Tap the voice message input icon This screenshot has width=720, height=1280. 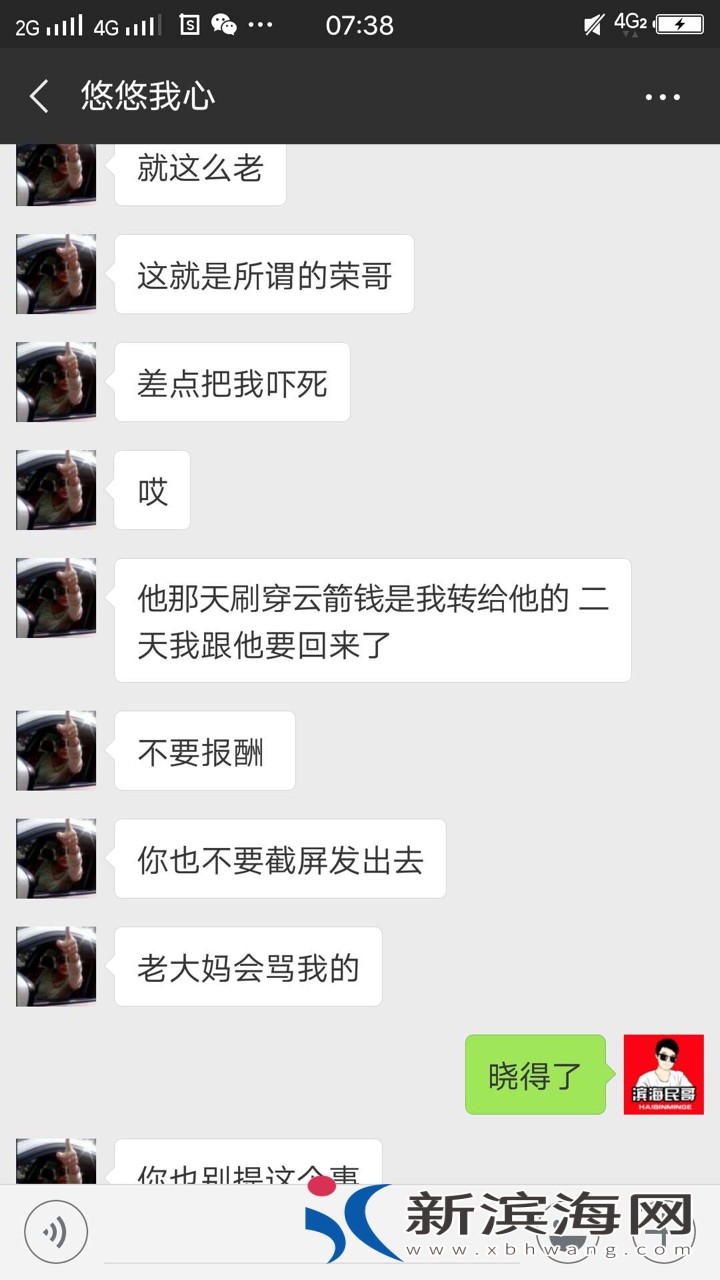[55, 1231]
